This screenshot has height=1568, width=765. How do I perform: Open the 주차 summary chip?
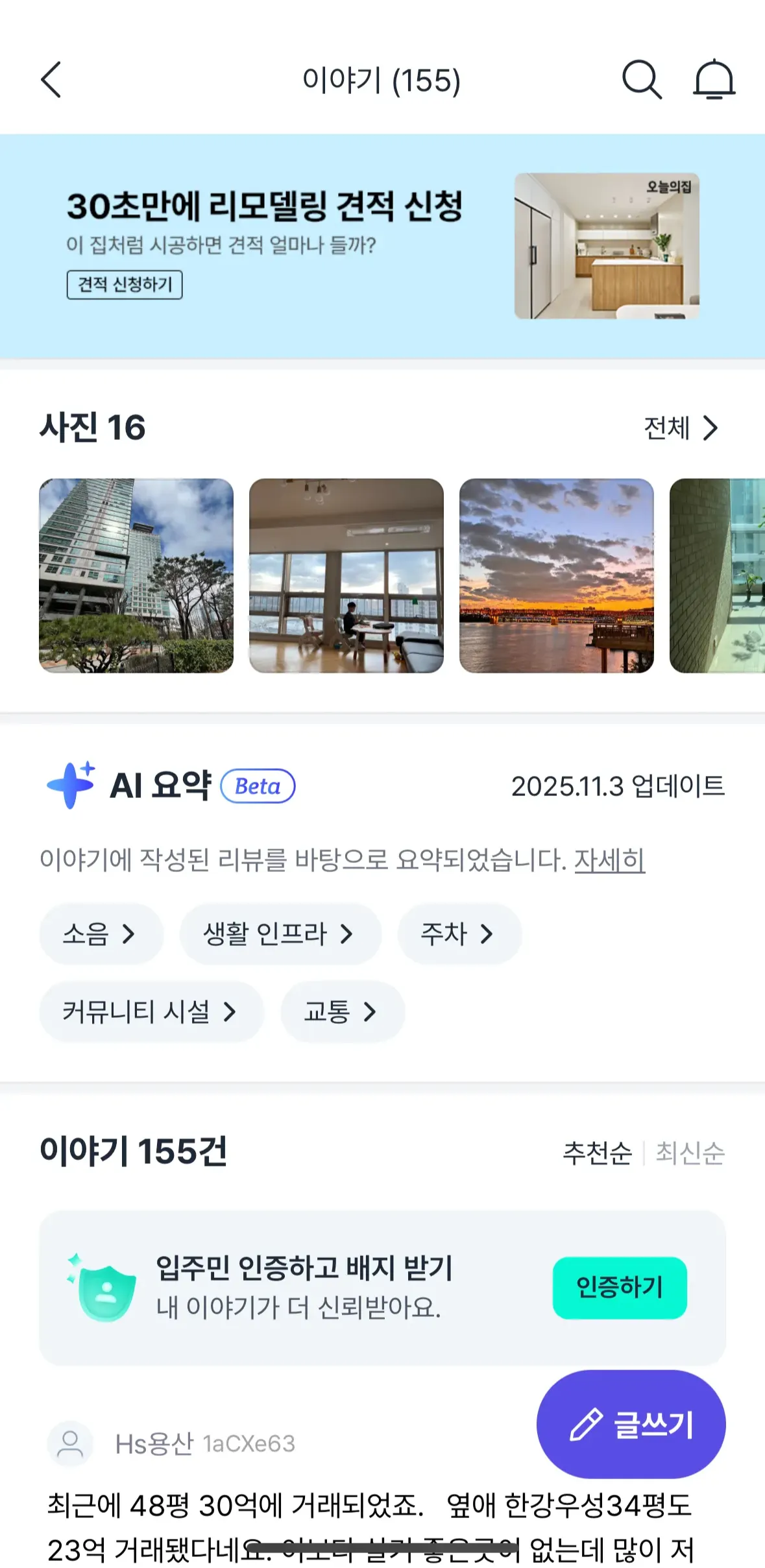point(459,934)
